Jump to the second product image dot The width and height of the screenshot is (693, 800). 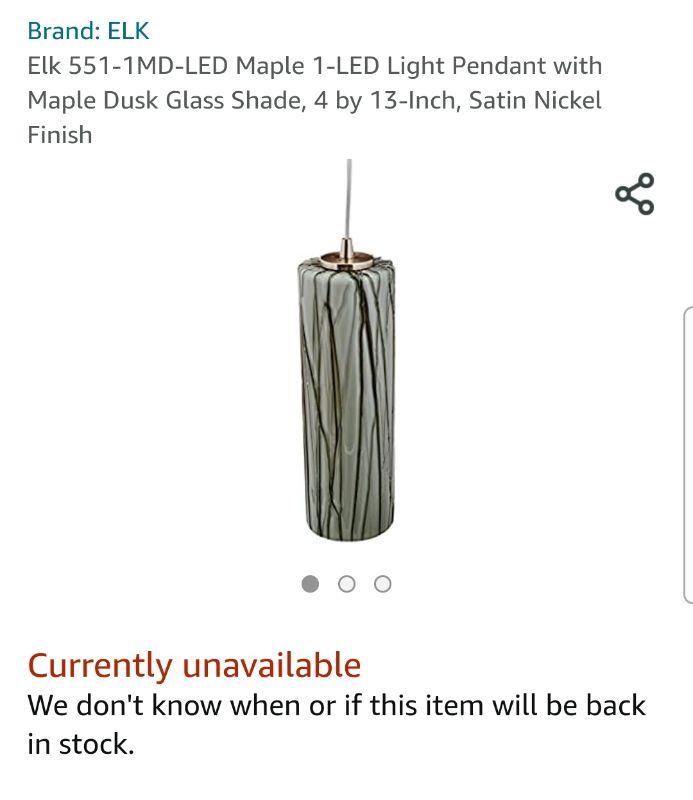347,584
